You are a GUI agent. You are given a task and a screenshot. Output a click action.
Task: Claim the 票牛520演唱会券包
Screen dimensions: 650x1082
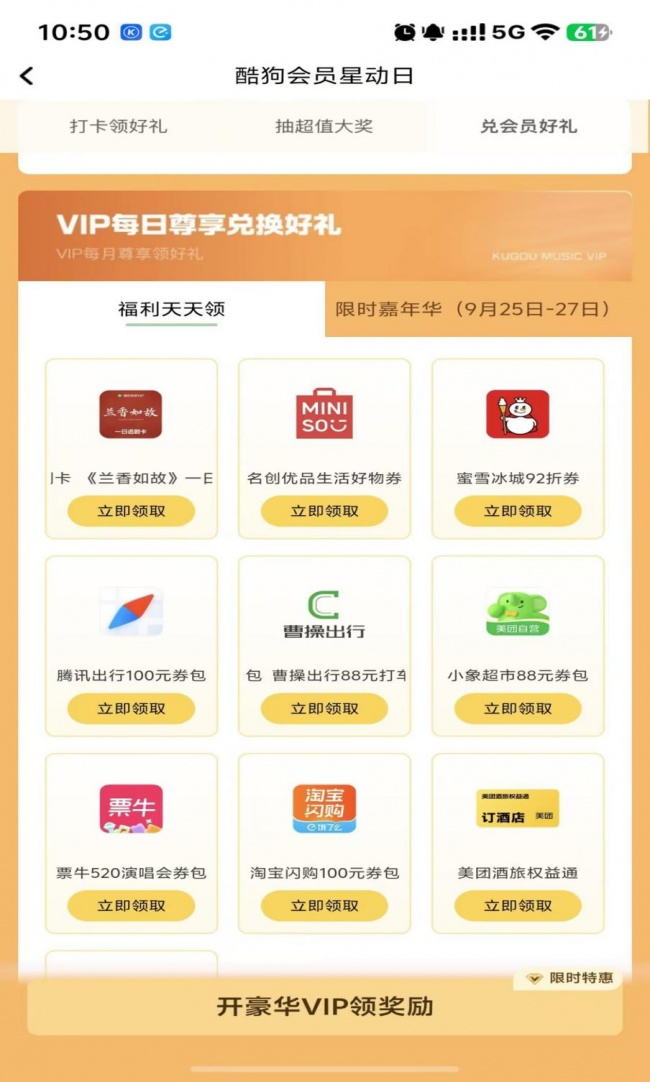click(131, 906)
